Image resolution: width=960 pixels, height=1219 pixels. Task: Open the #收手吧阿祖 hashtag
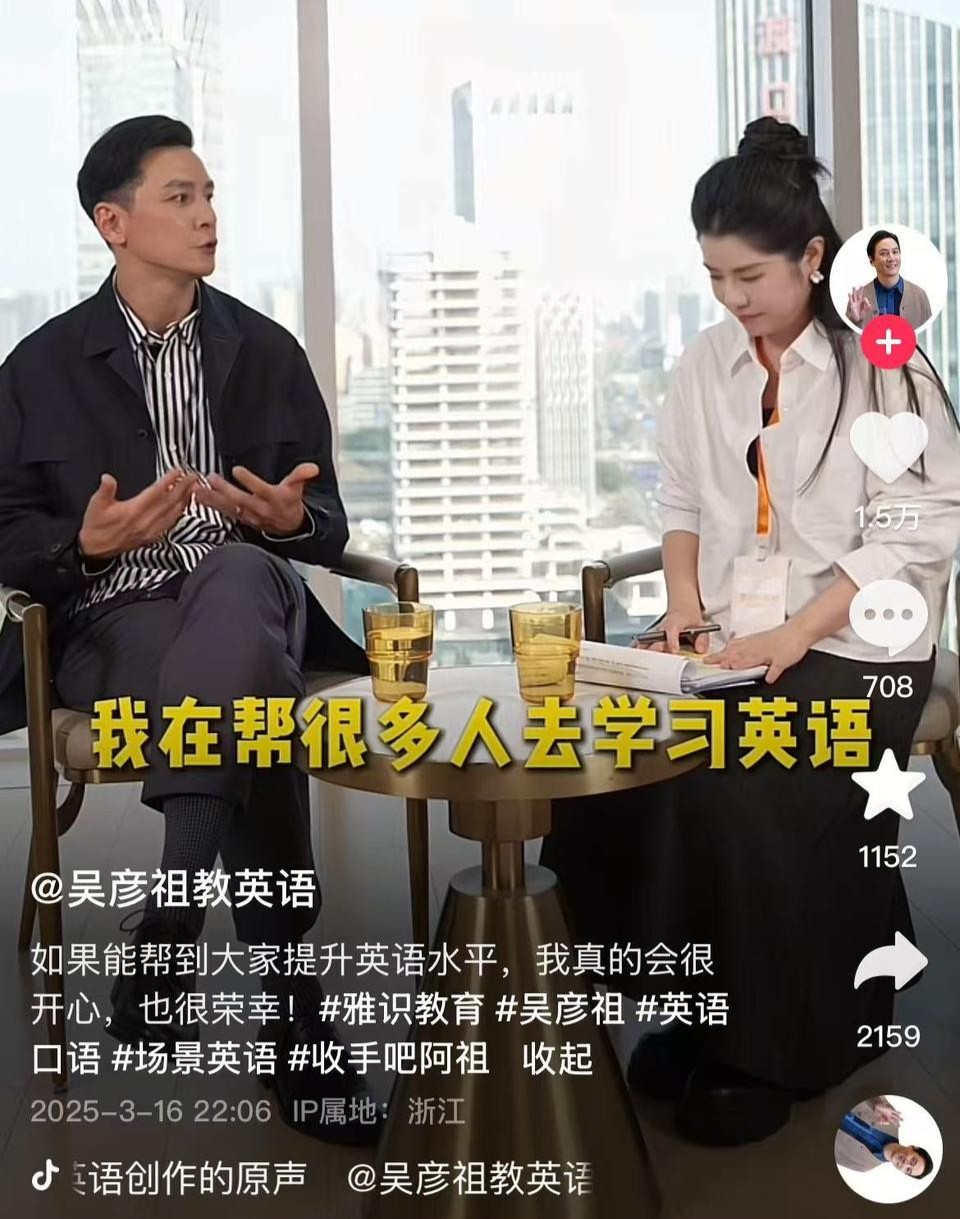pos(388,1059)
